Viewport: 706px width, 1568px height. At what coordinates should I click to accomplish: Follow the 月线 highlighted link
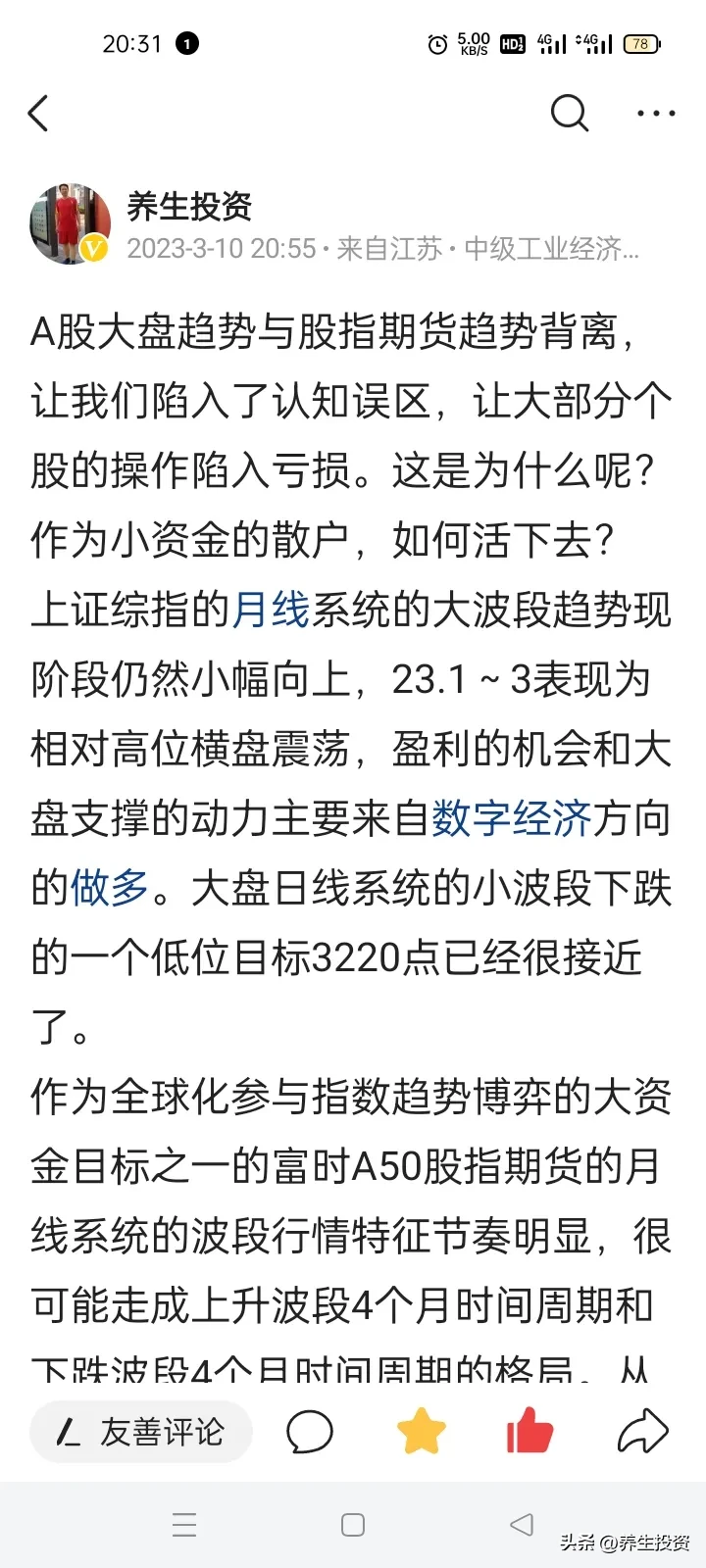pos(271,610)
